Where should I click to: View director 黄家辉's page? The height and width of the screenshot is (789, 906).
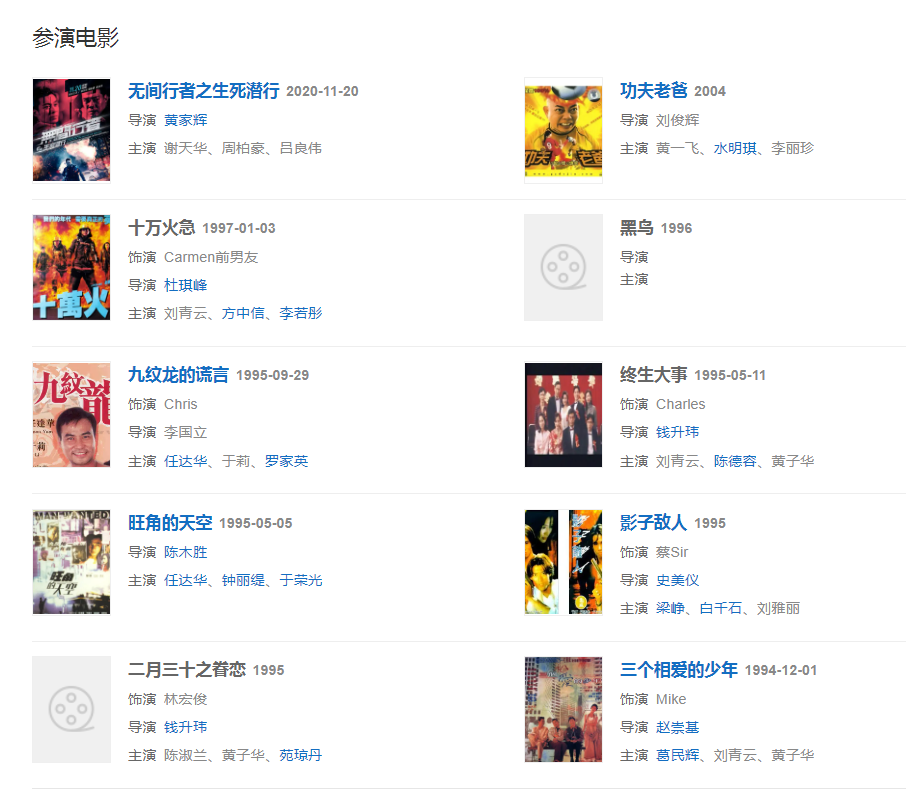[x=185, y=120]
